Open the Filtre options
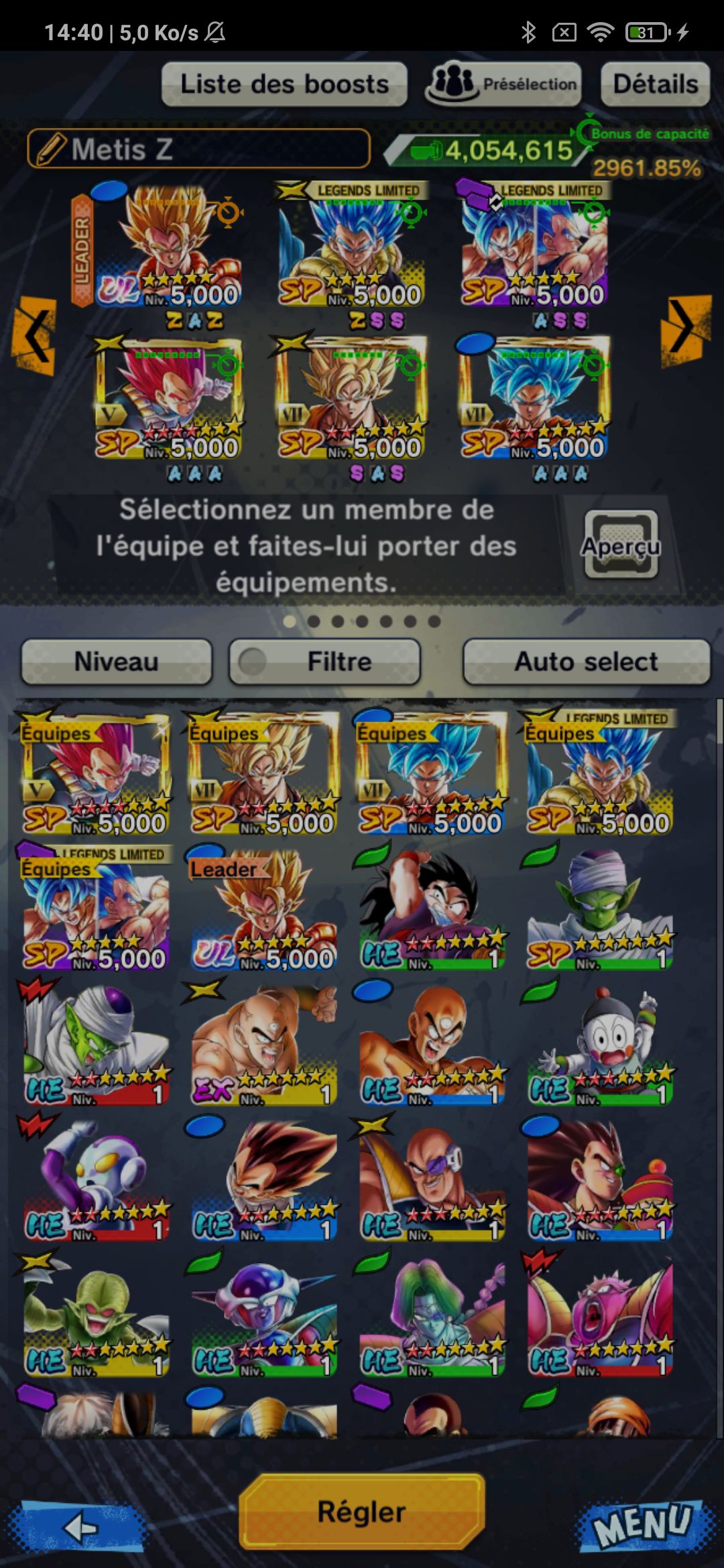The height and width of the screenshot is (1568, 724). coord(325,662)
